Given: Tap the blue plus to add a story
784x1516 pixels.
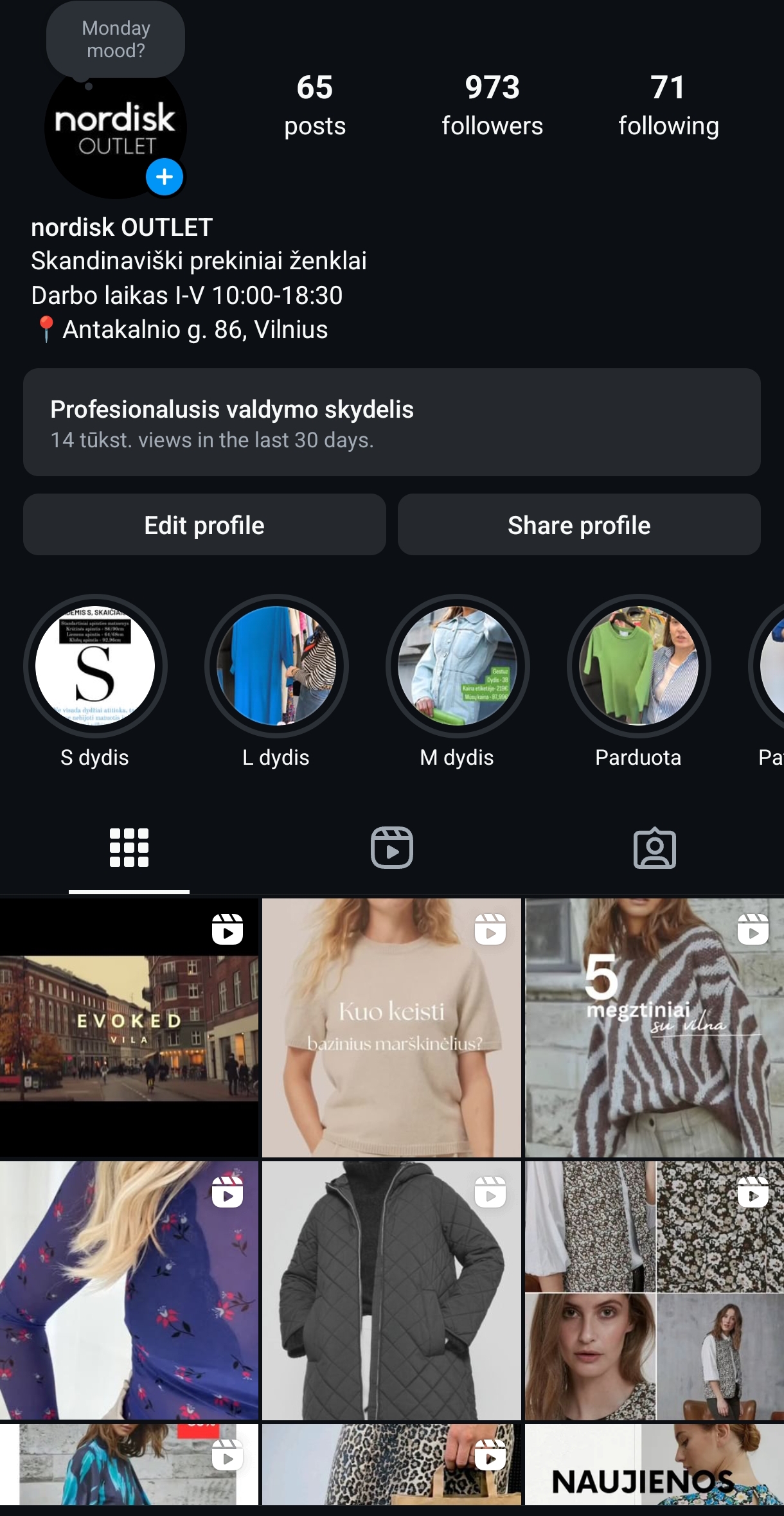Looking at the screenshot, I should point(165,177).
